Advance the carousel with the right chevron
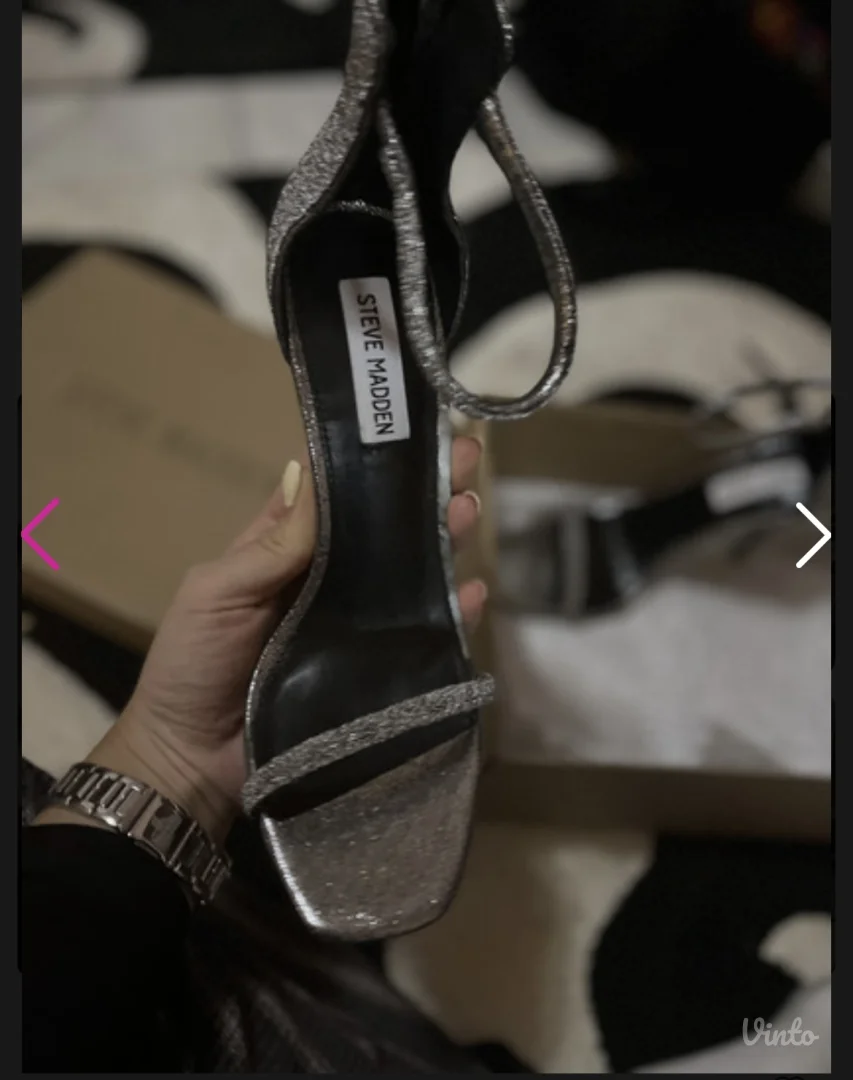The width and height of the screenshot is (853, 1080). click(814, 535)
